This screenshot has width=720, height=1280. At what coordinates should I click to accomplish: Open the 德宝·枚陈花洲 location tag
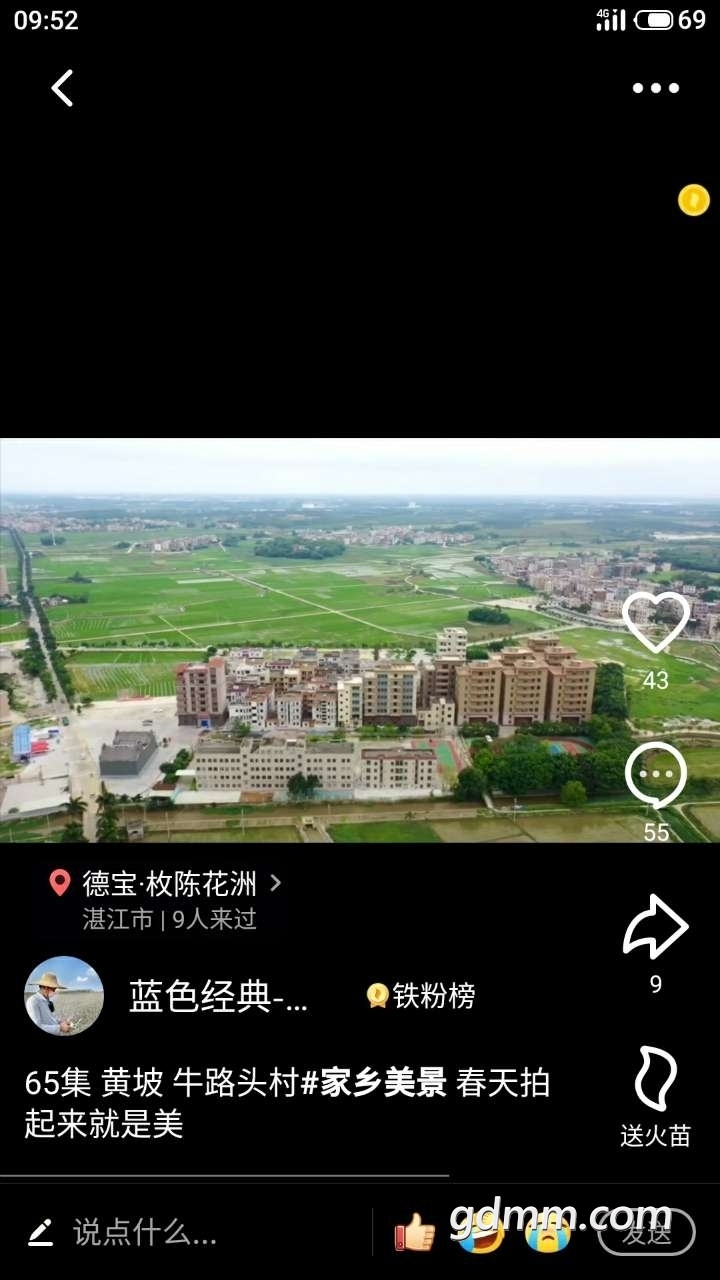tap(168, 884)
